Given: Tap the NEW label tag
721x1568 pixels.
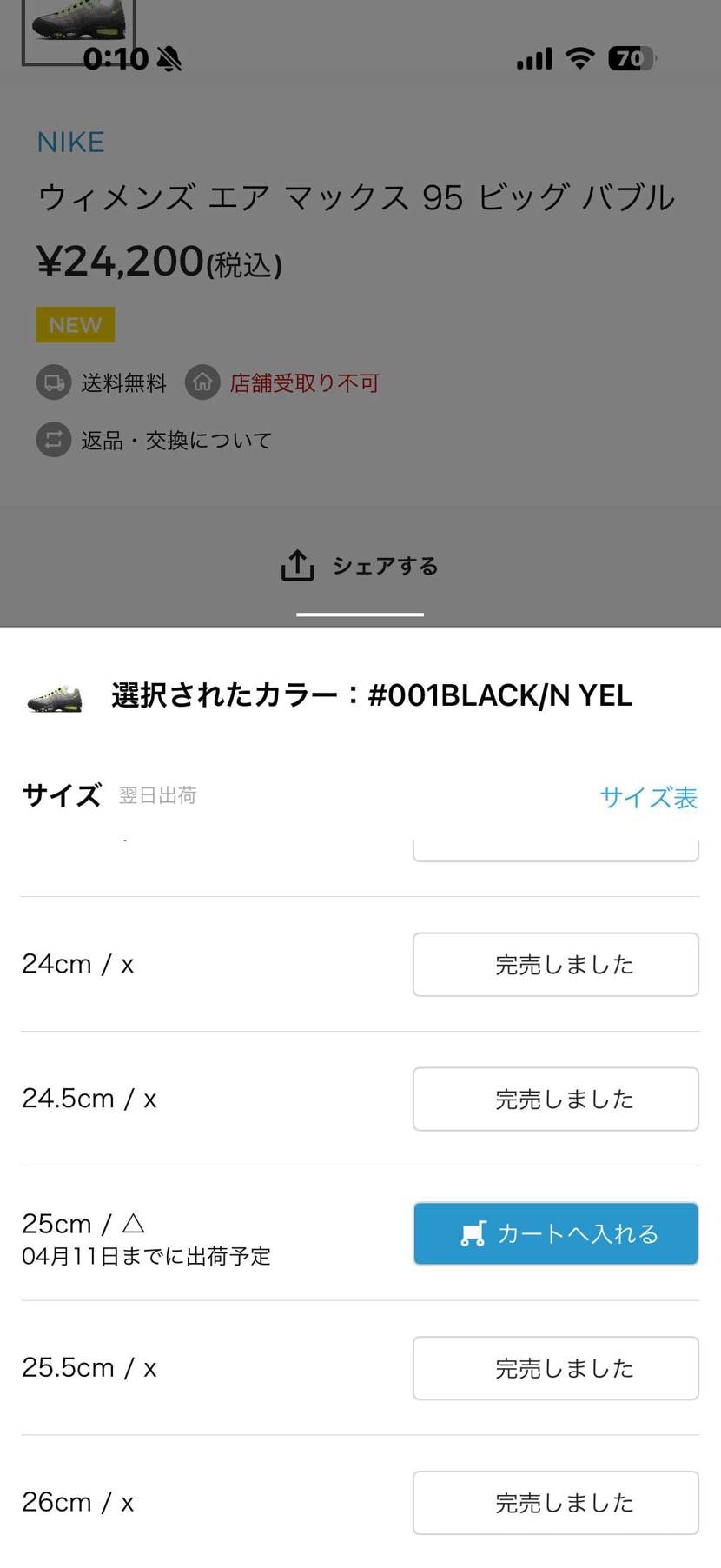Looking at the screenshot, I should click(x=75, y=324).
